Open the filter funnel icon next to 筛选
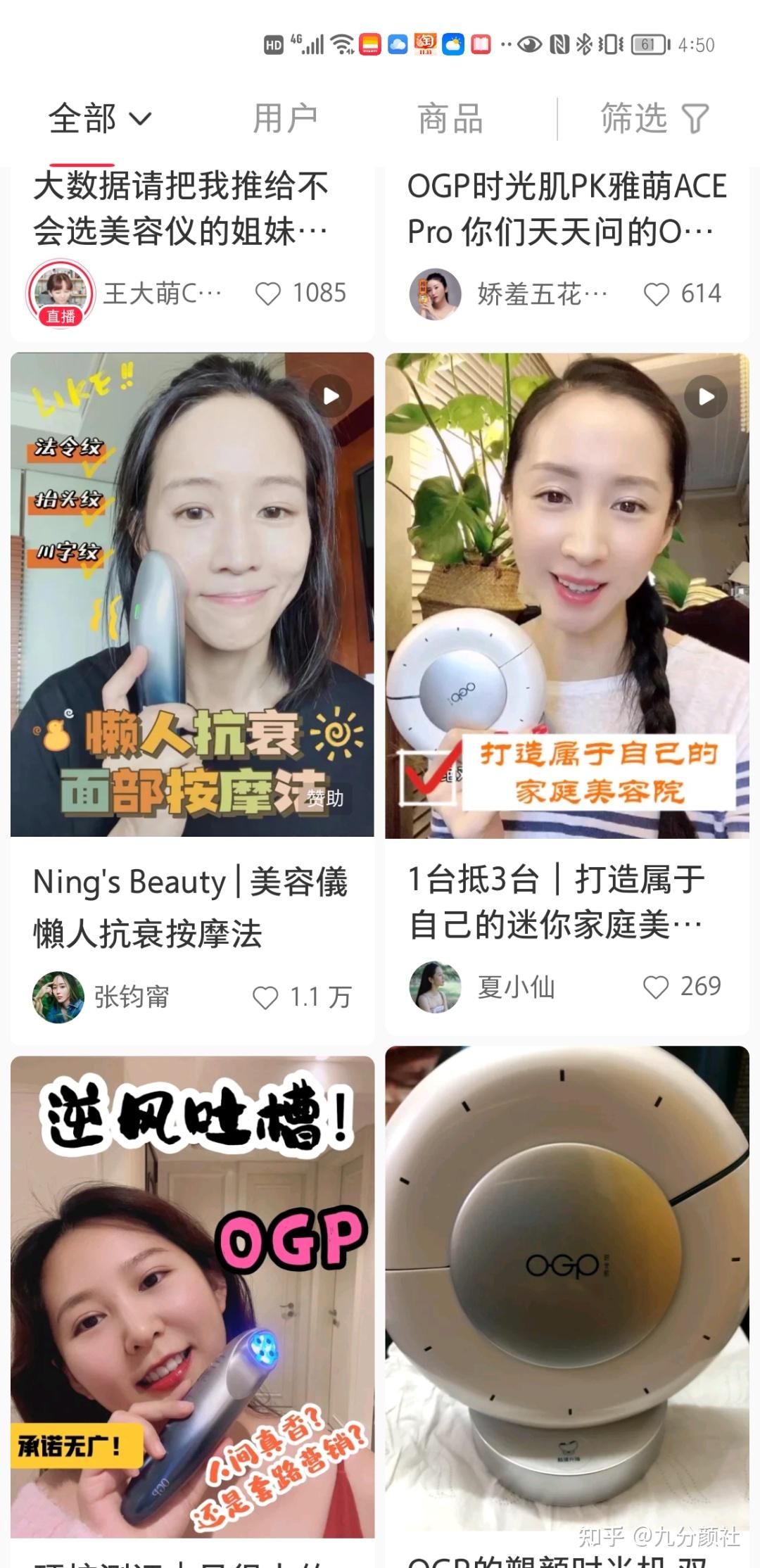 695,118
